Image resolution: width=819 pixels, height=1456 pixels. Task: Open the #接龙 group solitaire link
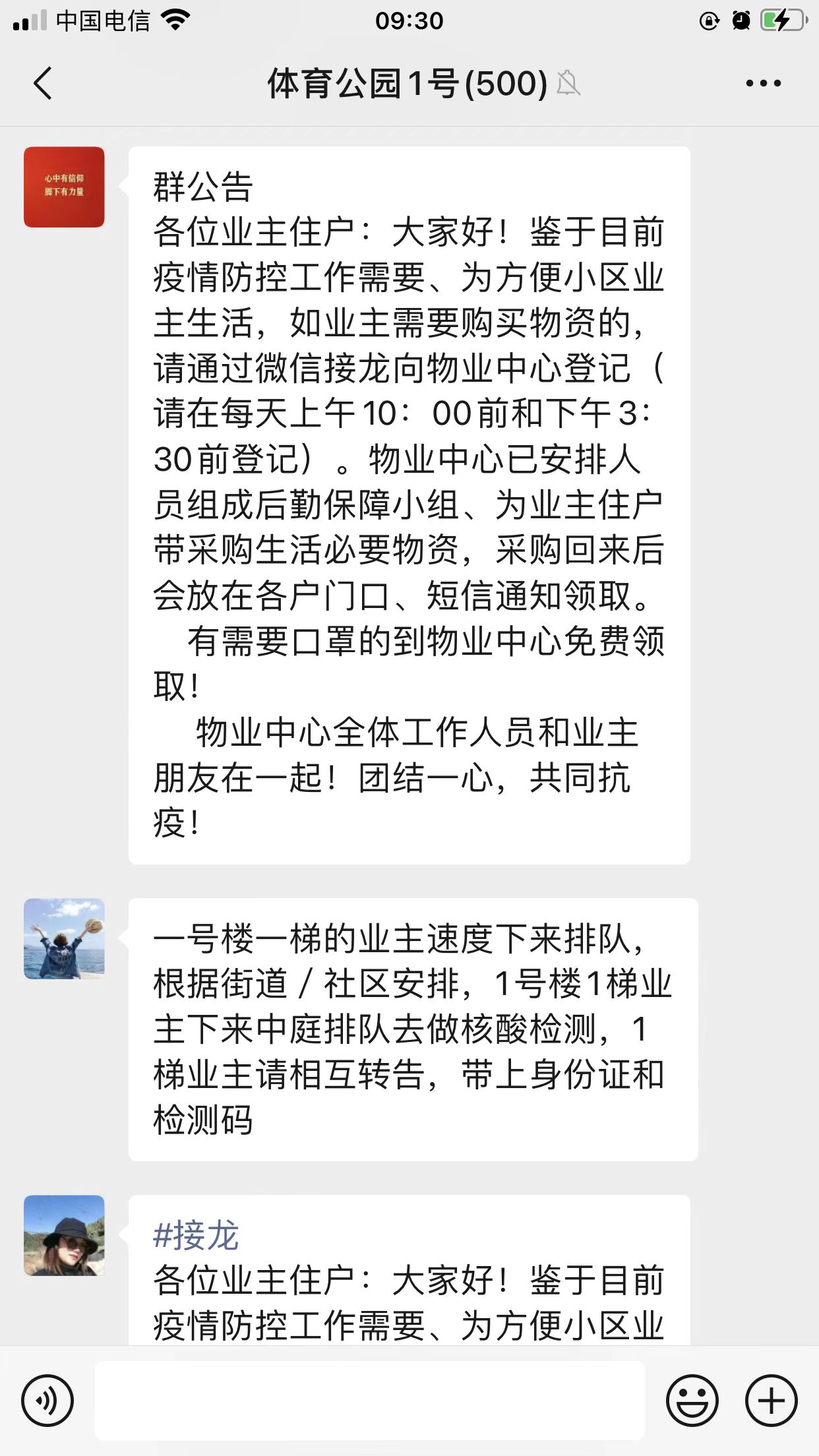(196, 1235)
